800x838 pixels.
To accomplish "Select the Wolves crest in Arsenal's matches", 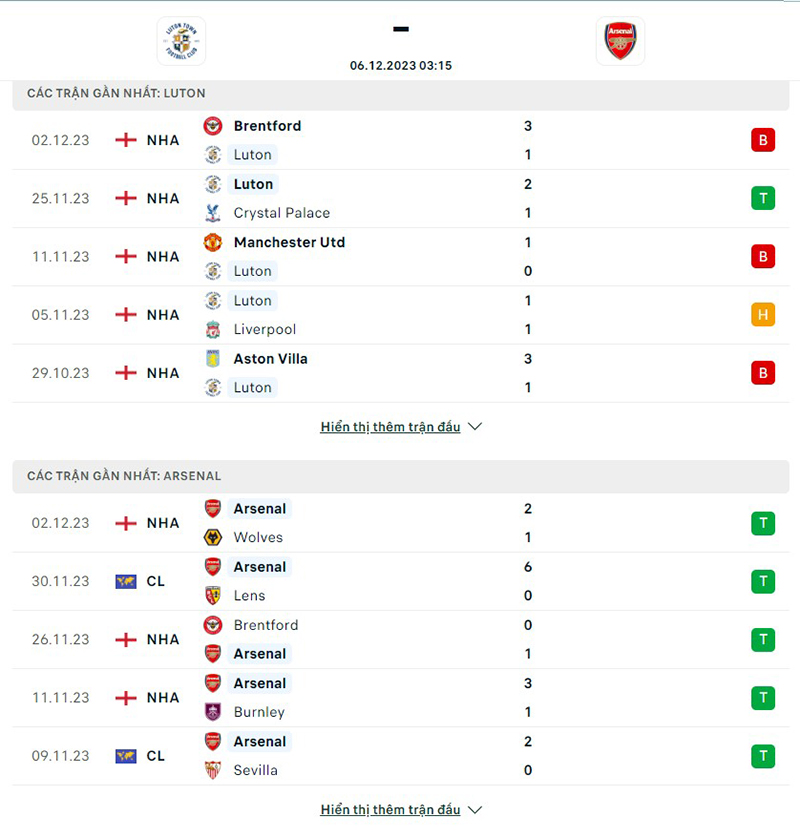I will pyautogui.click(x=212, y=537).
